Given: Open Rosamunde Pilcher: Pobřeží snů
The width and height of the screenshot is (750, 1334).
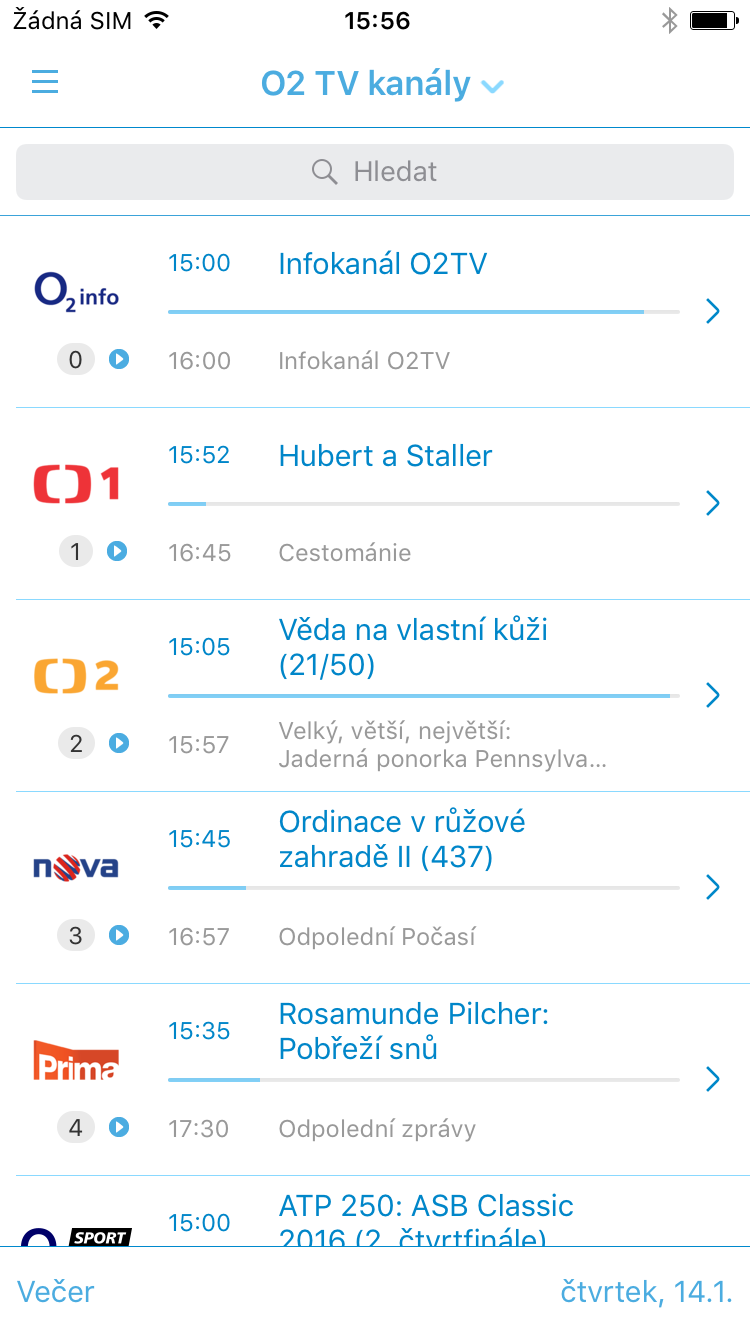Looking at the screenshot, I should pyautogui.click(x=414, y=1031).
